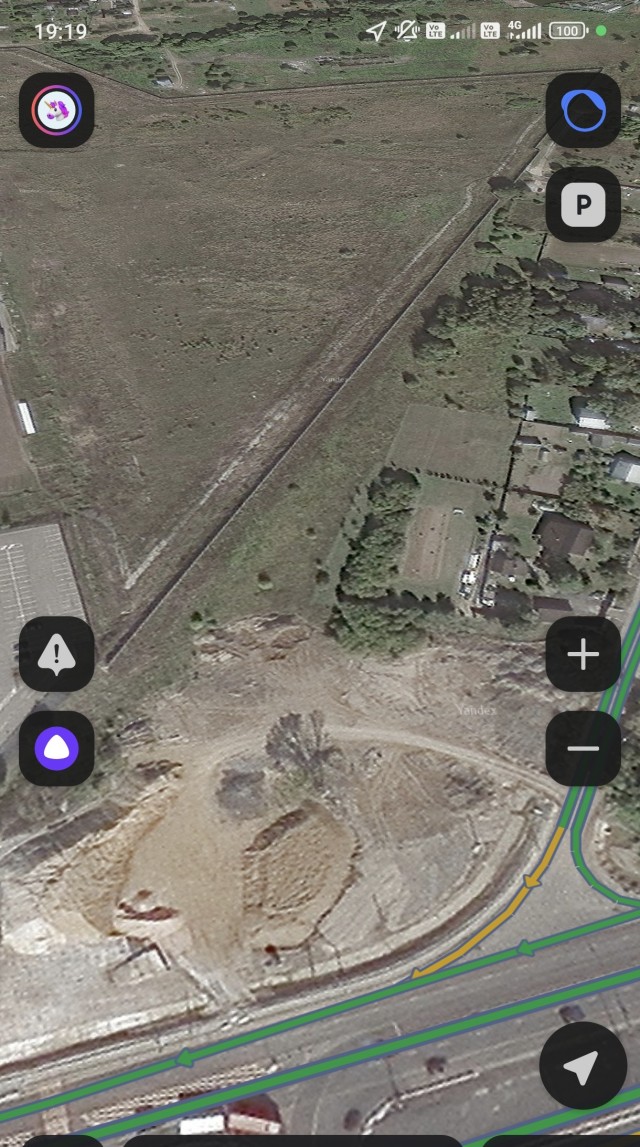Center the map on my location
This screenshot has width=640, height=1147.
(x=583, y=1066)
